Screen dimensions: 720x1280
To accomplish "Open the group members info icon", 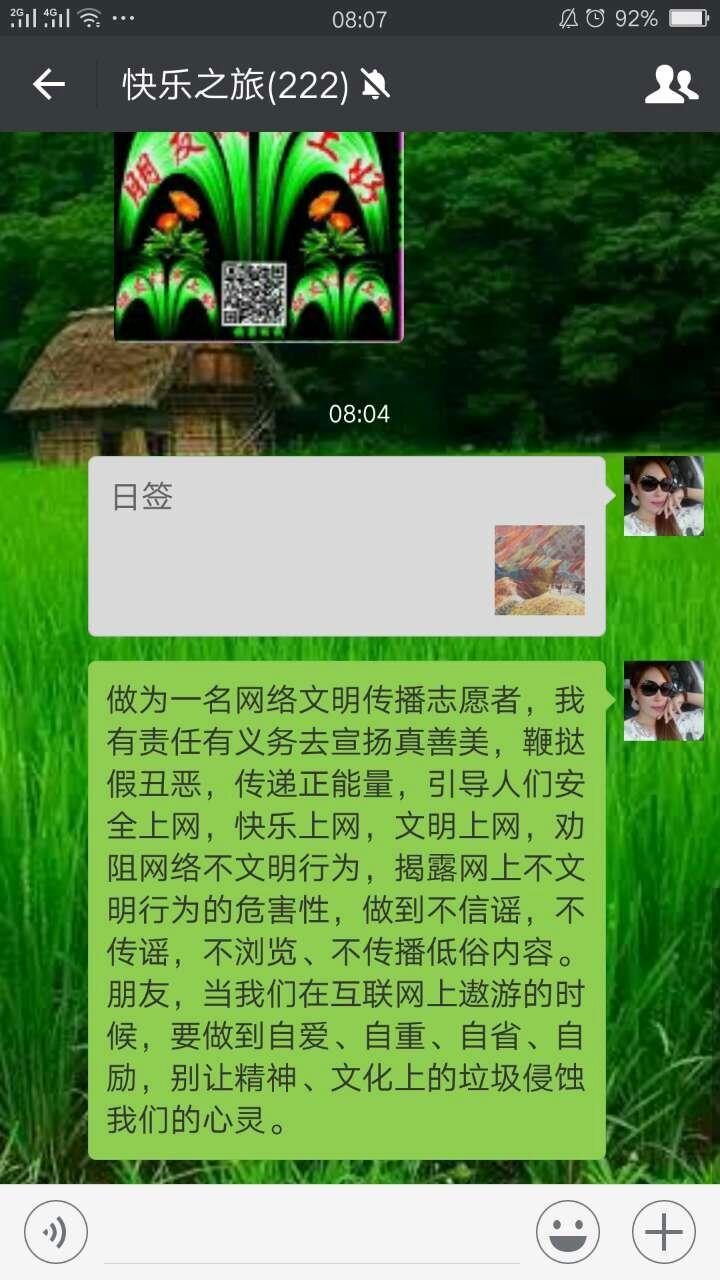I will (x=671, y=85).
